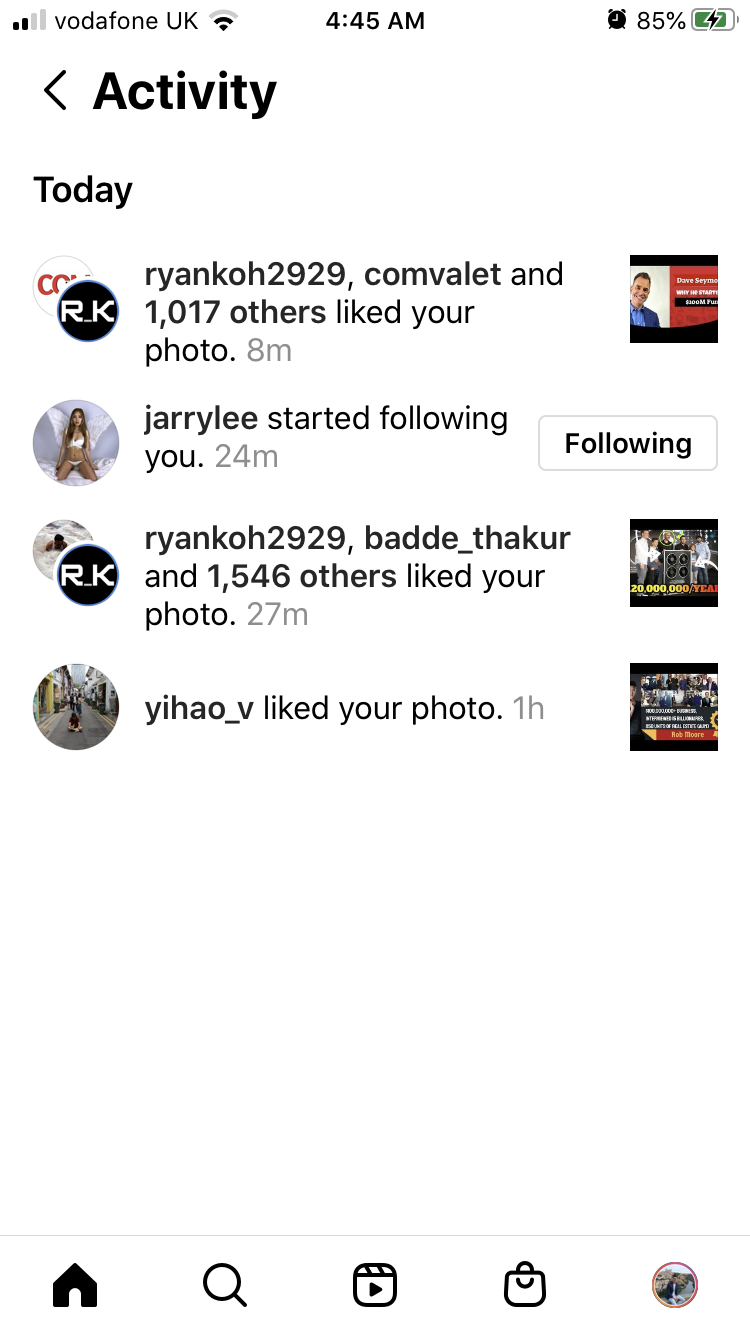
Task: Tap the Following button next to jarrylee
Action: tap(627, 443)
